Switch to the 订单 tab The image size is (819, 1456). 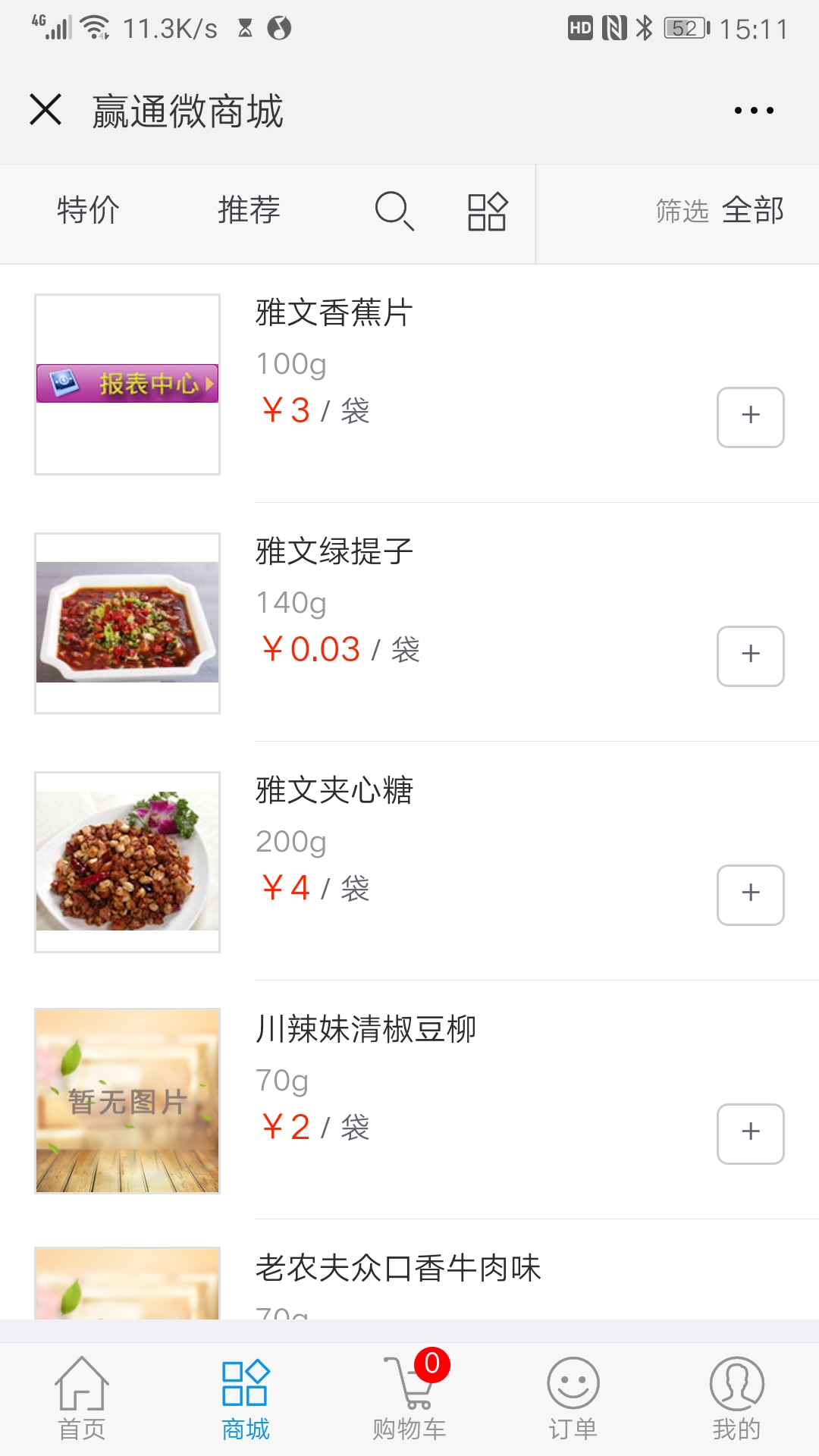click(573, 1399)
